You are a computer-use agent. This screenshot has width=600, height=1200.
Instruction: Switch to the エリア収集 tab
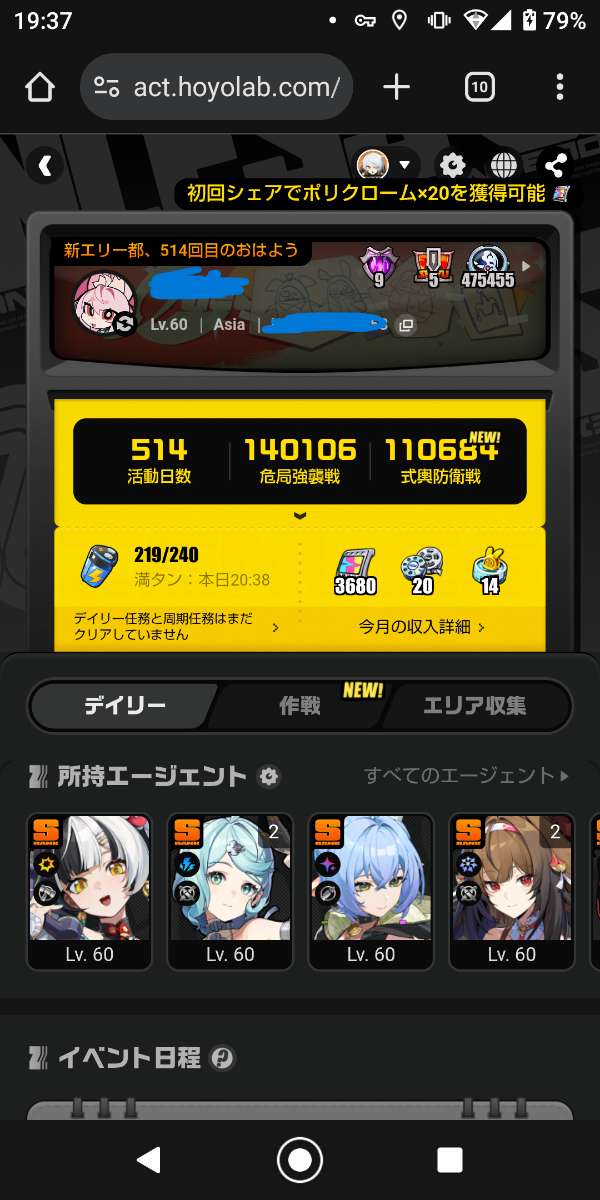(x=475, y=706)
